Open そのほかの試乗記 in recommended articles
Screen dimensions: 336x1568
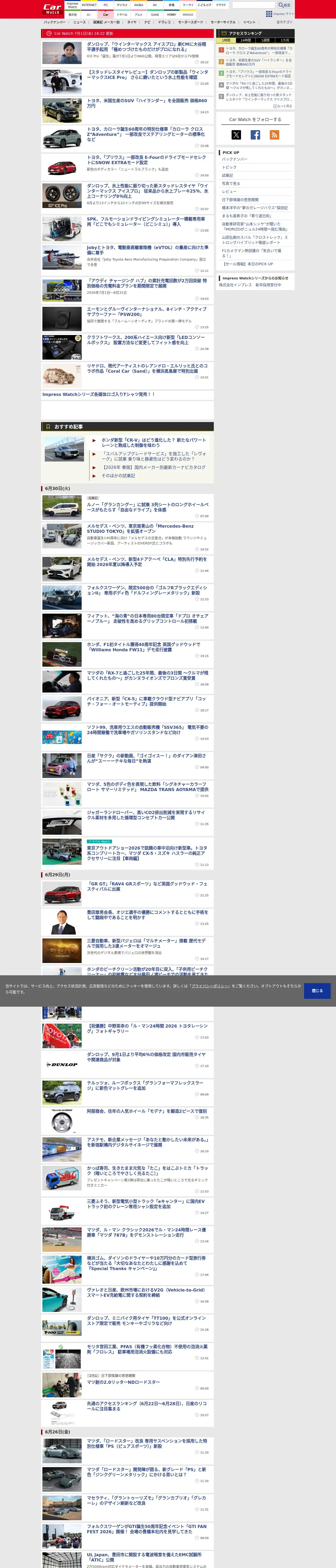(118, 476)
